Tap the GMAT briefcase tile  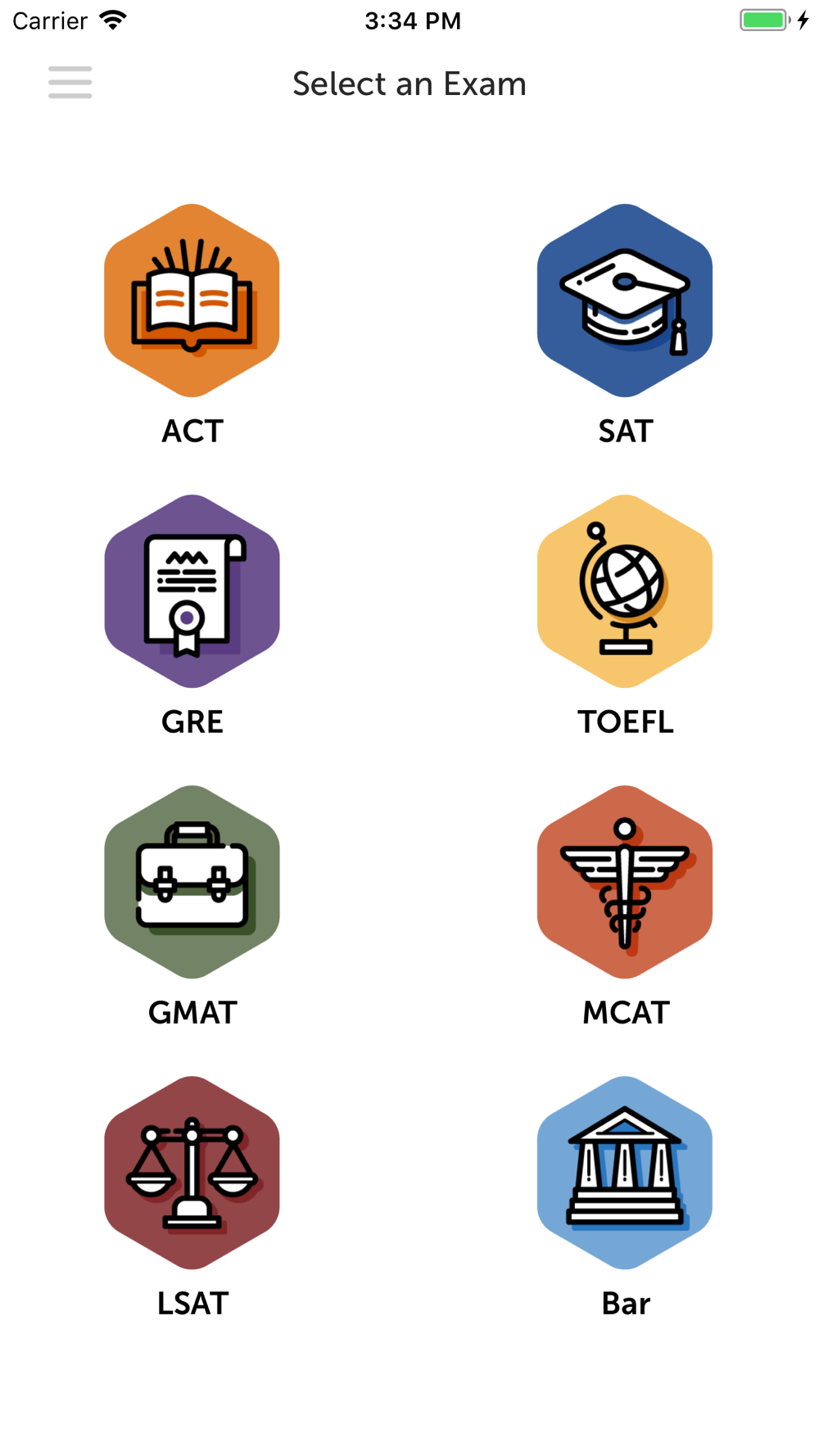(x=192, y=882)
